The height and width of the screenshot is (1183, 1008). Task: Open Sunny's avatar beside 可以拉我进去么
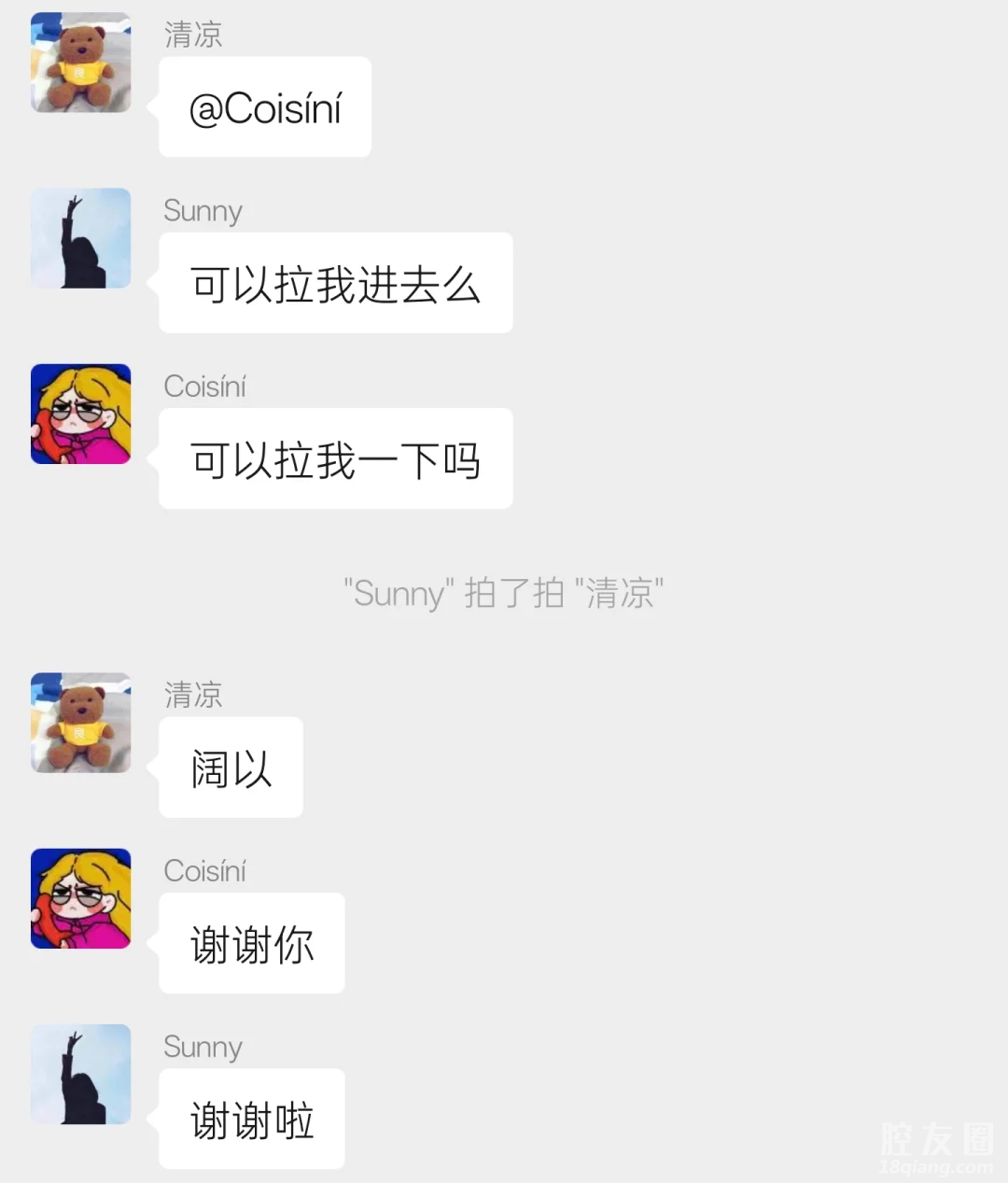pyautogui.click(x=80, y=238)
